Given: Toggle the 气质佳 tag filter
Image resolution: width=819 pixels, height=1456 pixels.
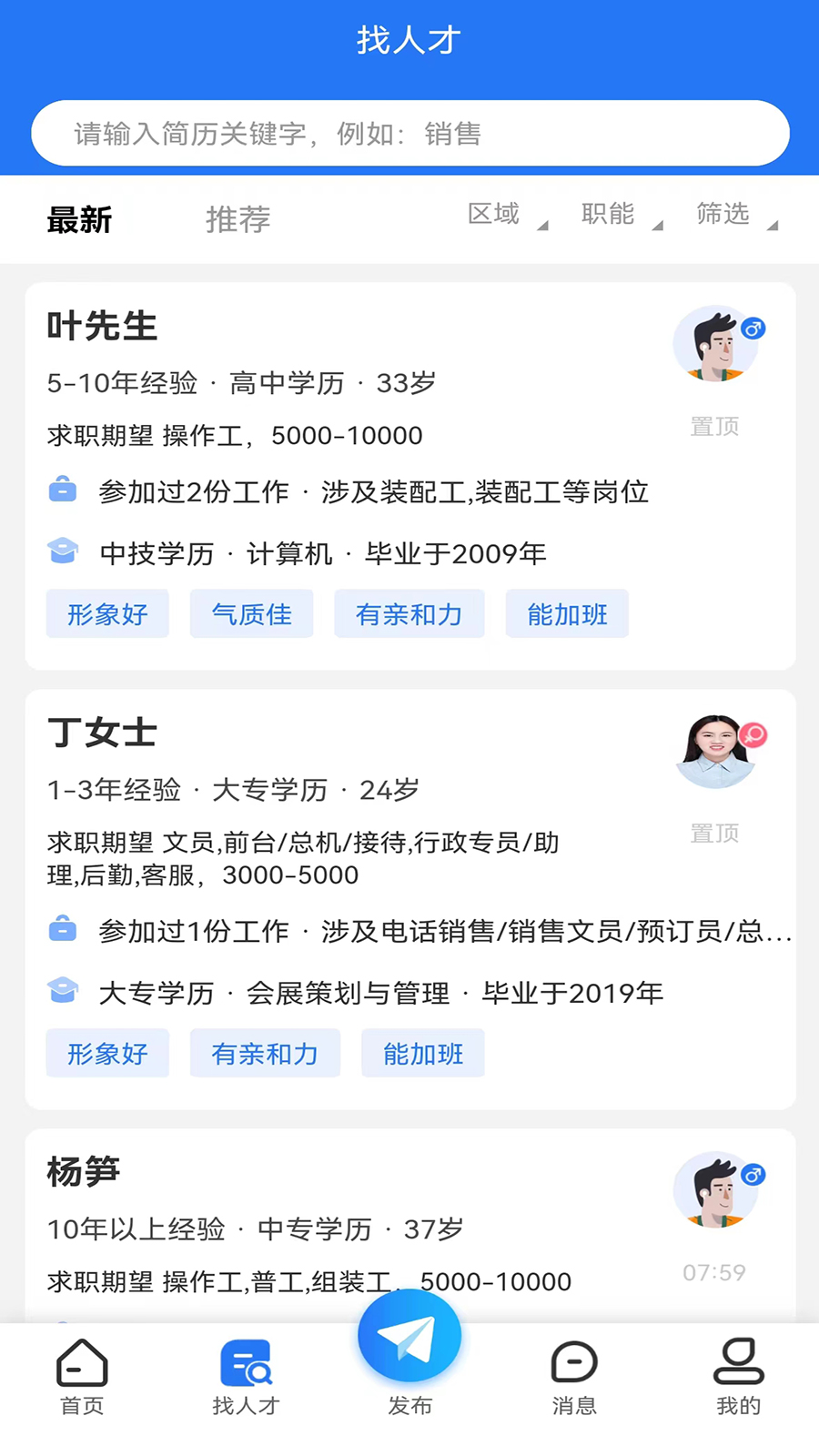Looking at the screenshot, I should [x=251, y=613].
